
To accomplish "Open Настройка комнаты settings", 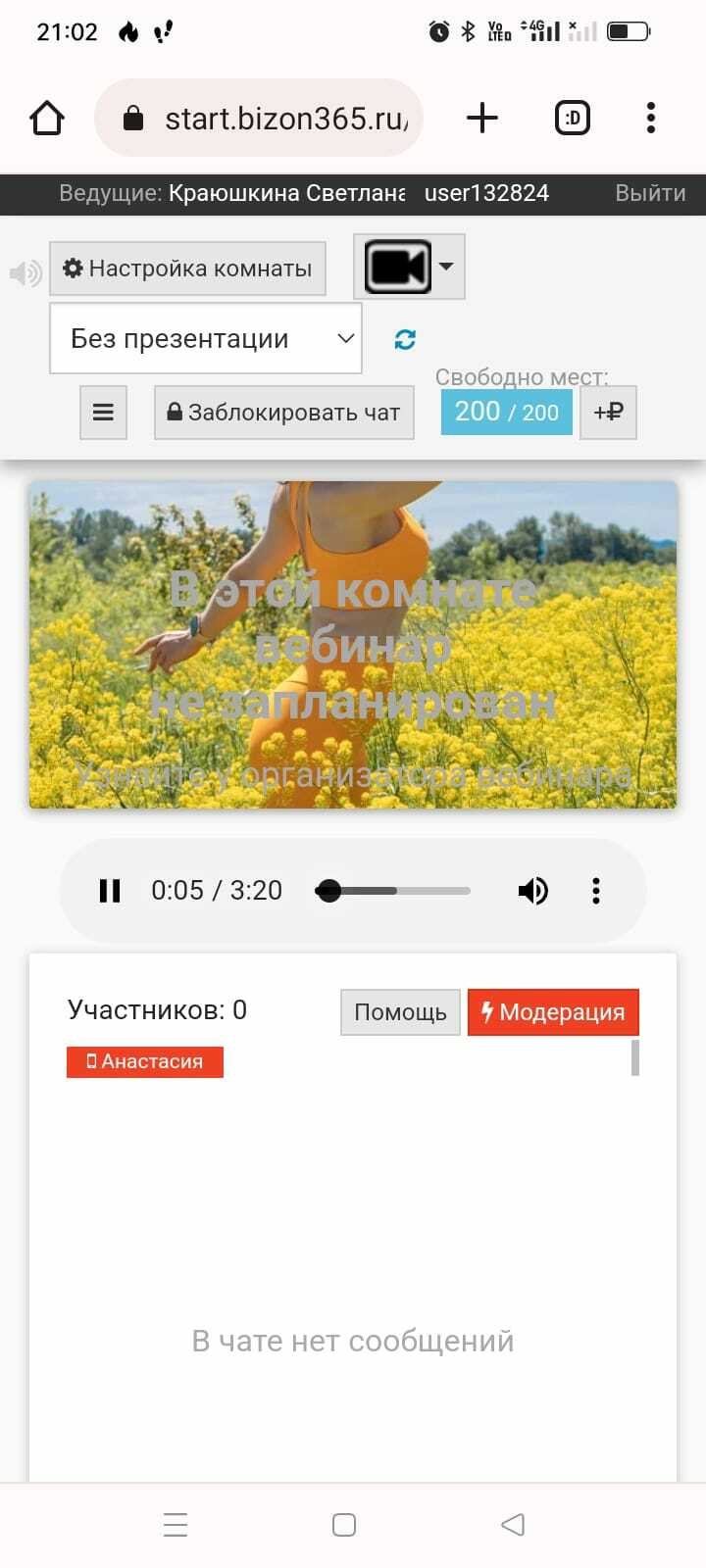I will click(x=187, y=269).
